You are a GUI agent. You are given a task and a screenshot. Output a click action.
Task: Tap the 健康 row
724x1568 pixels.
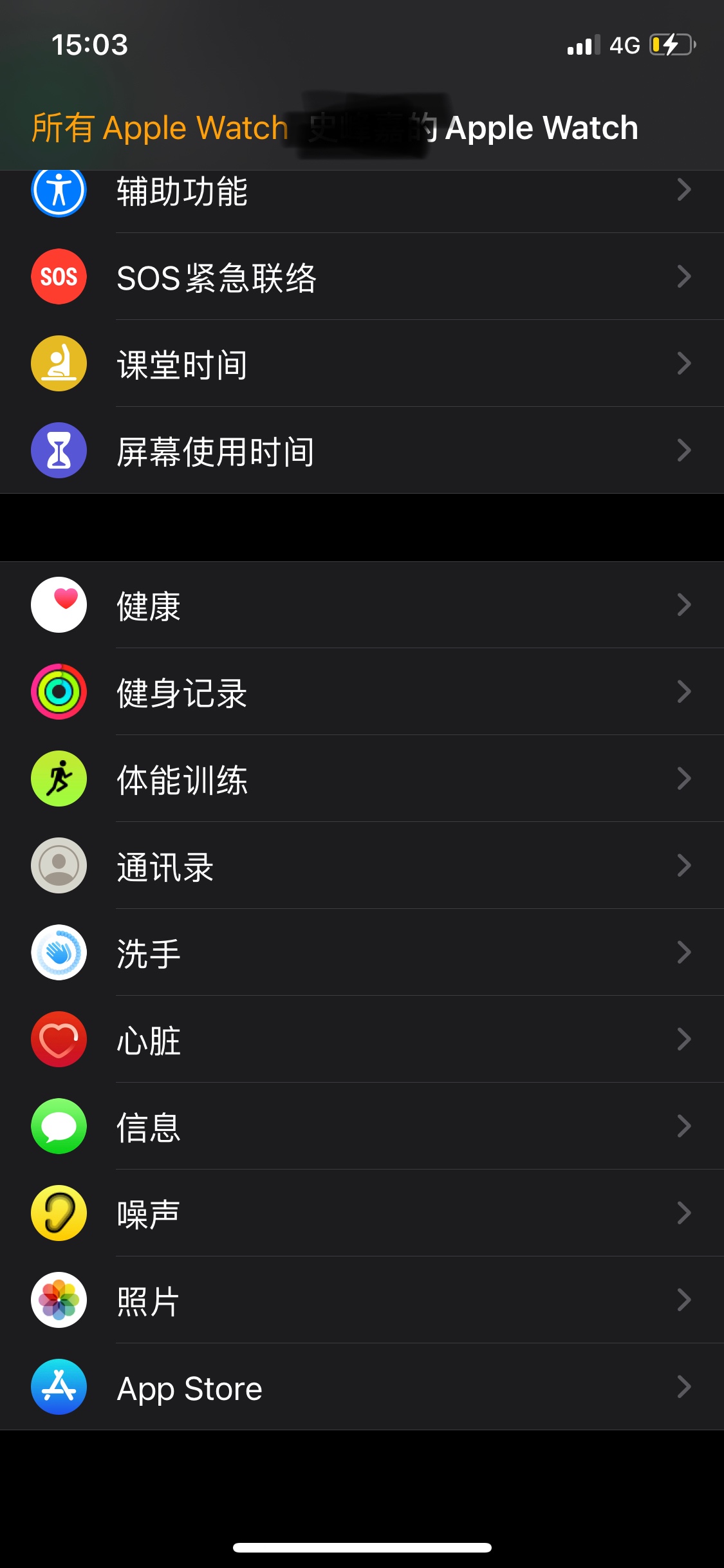click(x=362, y=605)
